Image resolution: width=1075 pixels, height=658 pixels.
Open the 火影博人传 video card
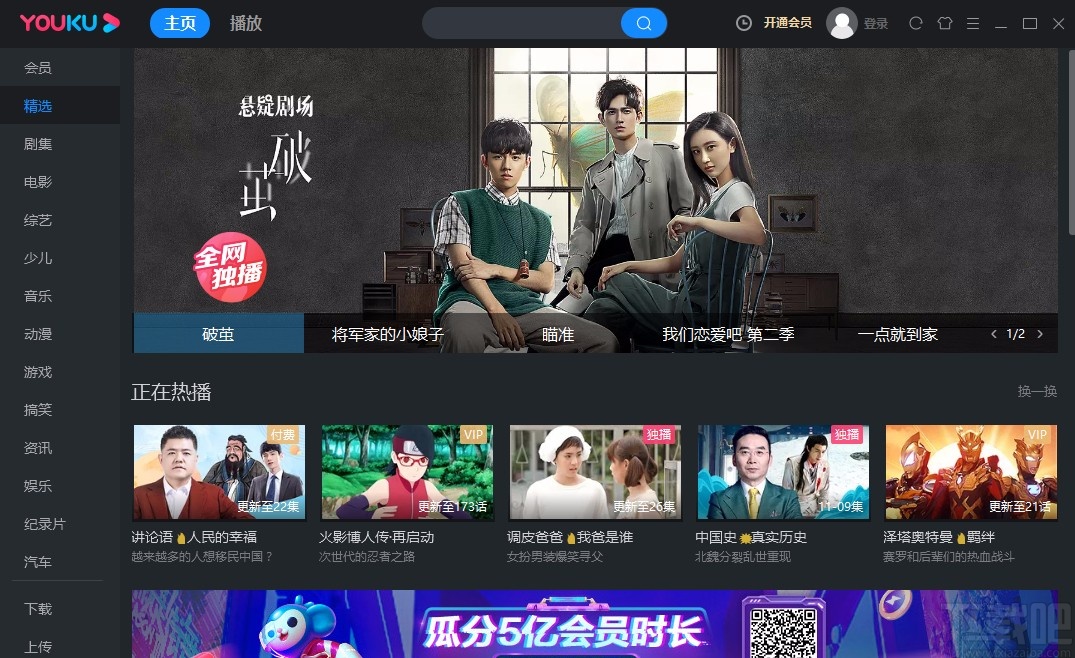(407, 472)
